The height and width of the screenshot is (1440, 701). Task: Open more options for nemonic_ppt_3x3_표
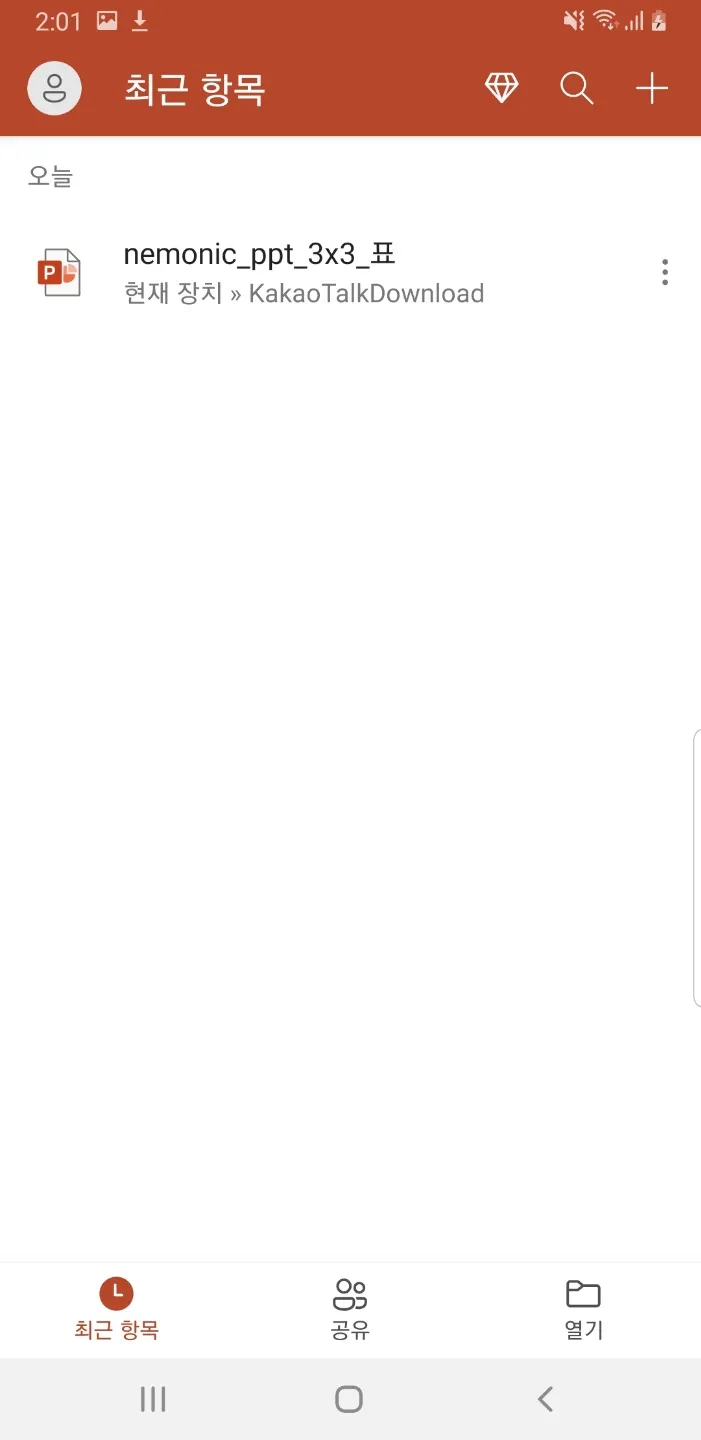(665, 272)
